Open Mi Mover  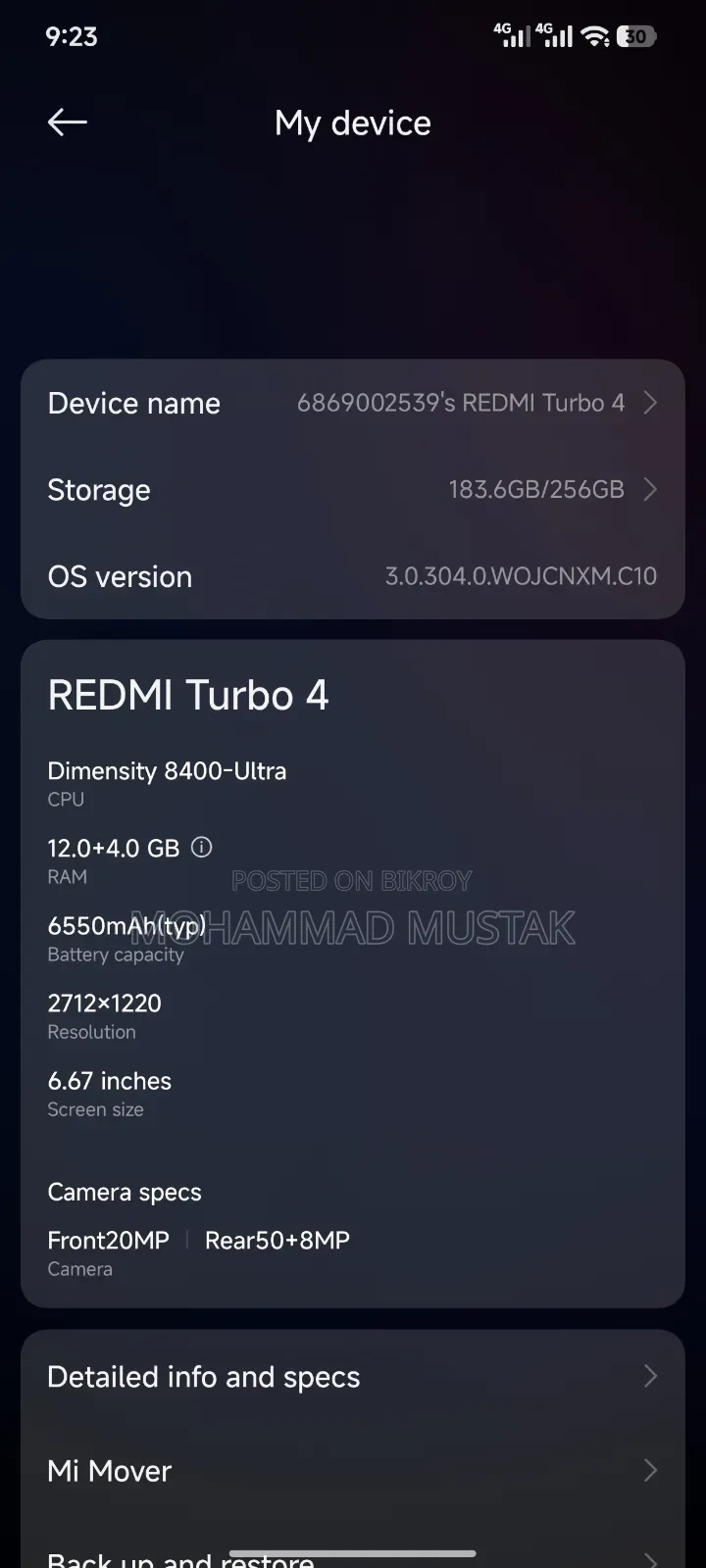[x=353, y=1470]
